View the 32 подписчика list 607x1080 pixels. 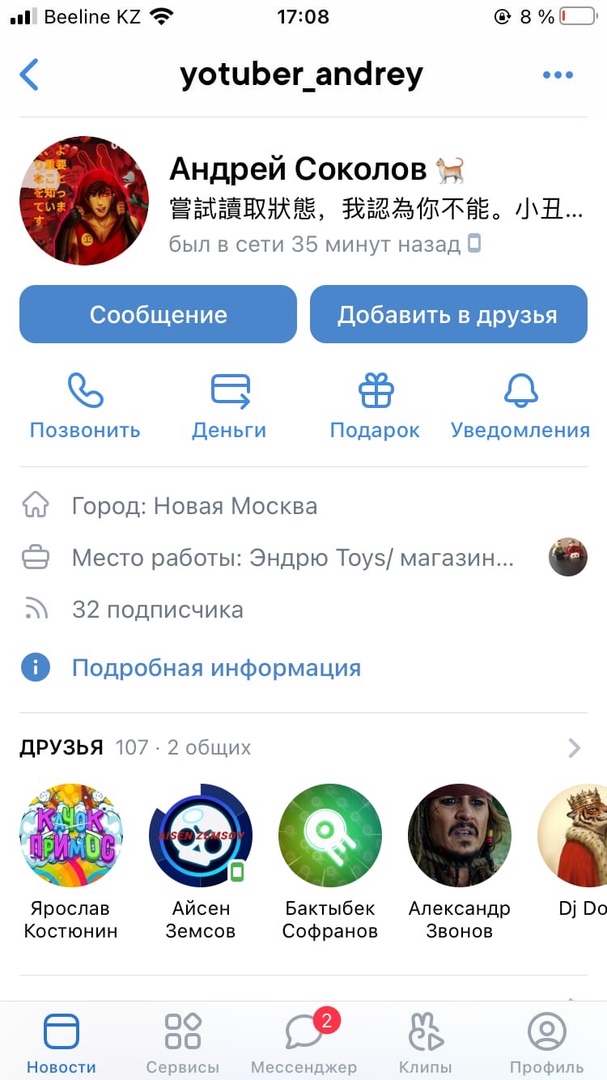[x=157, y=609]
